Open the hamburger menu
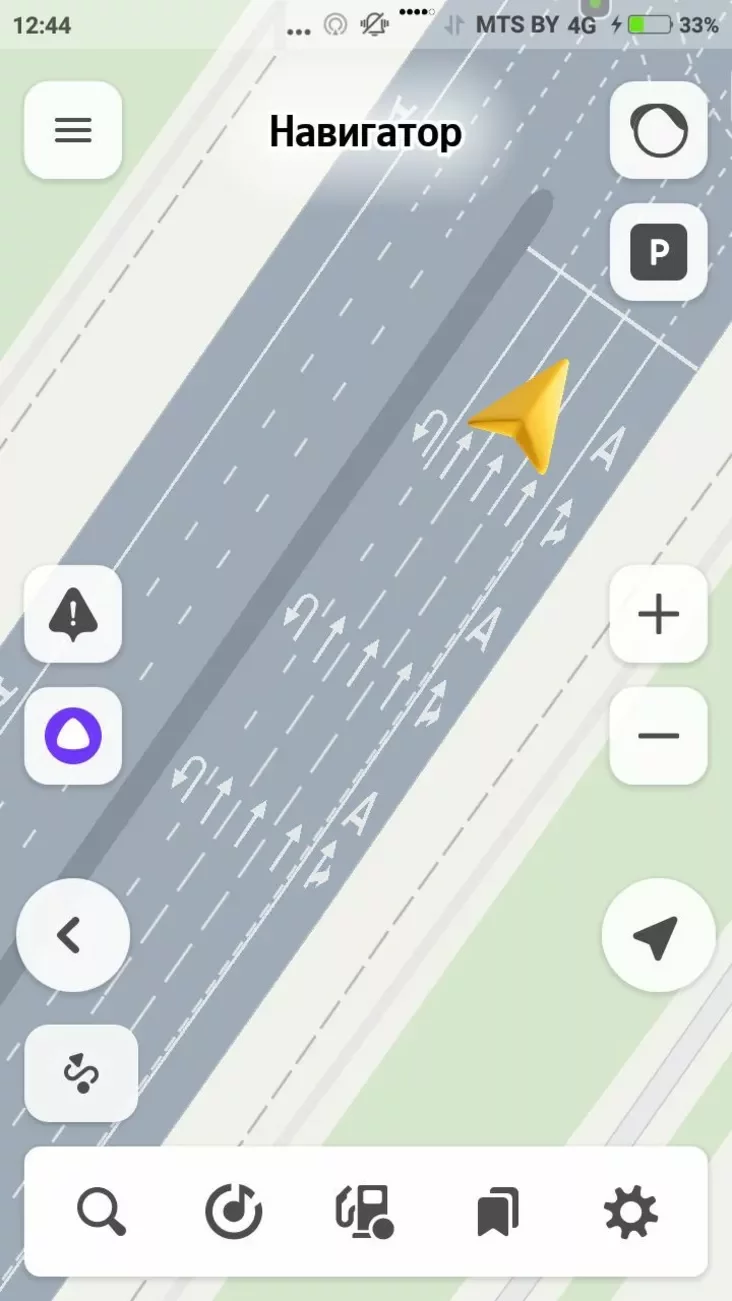The width and height of the screenshot is (732, 1301). pyautogui.click(x=73, y=131)
